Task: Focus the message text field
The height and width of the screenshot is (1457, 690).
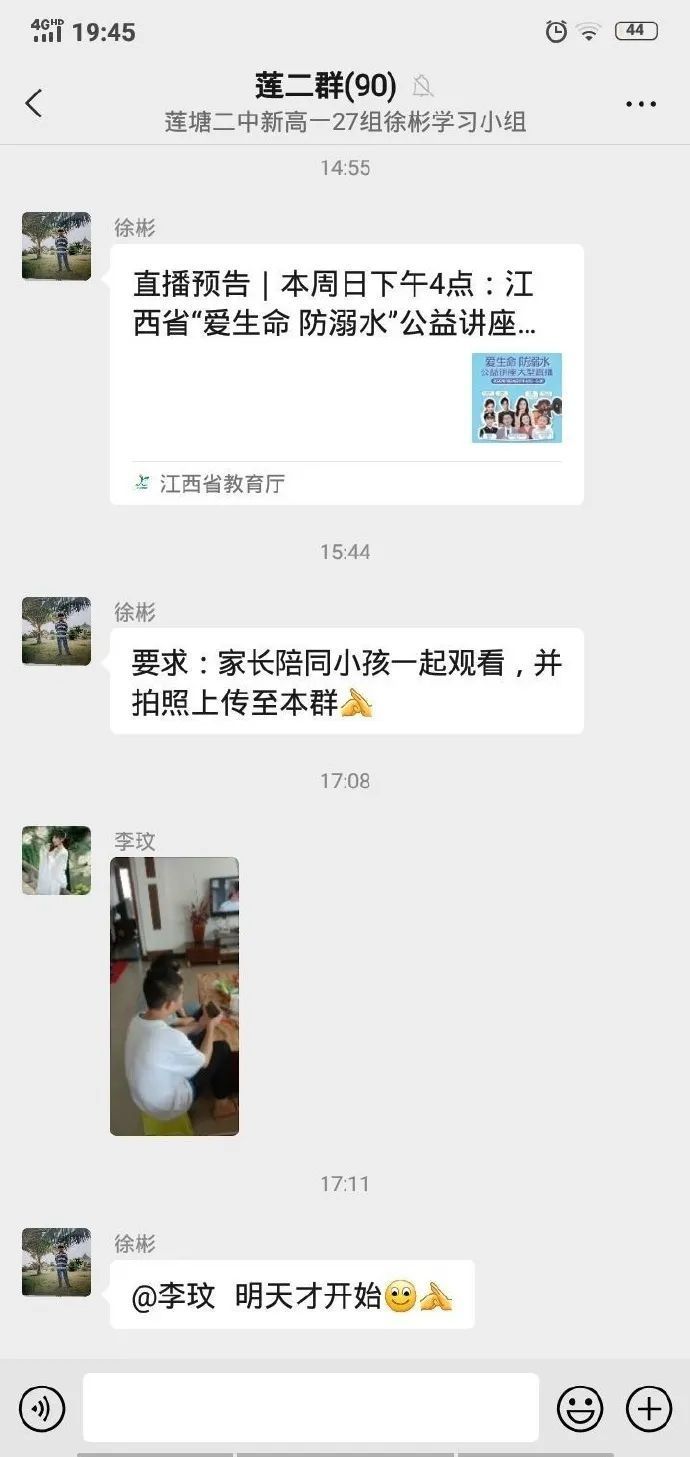Action: (310, 1408)
